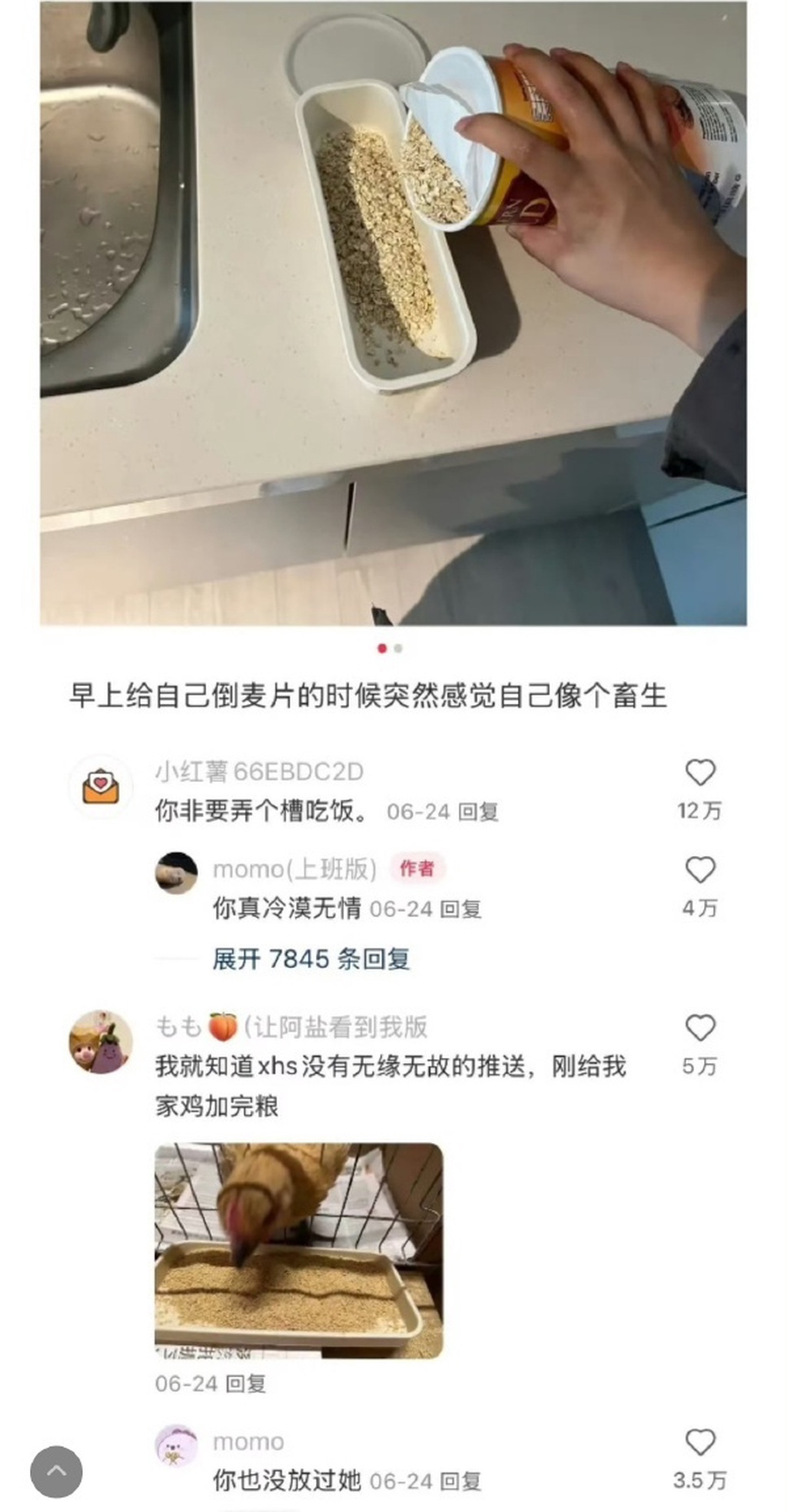Like the comment about 家鸡加完粮

tap(699, 1028)
